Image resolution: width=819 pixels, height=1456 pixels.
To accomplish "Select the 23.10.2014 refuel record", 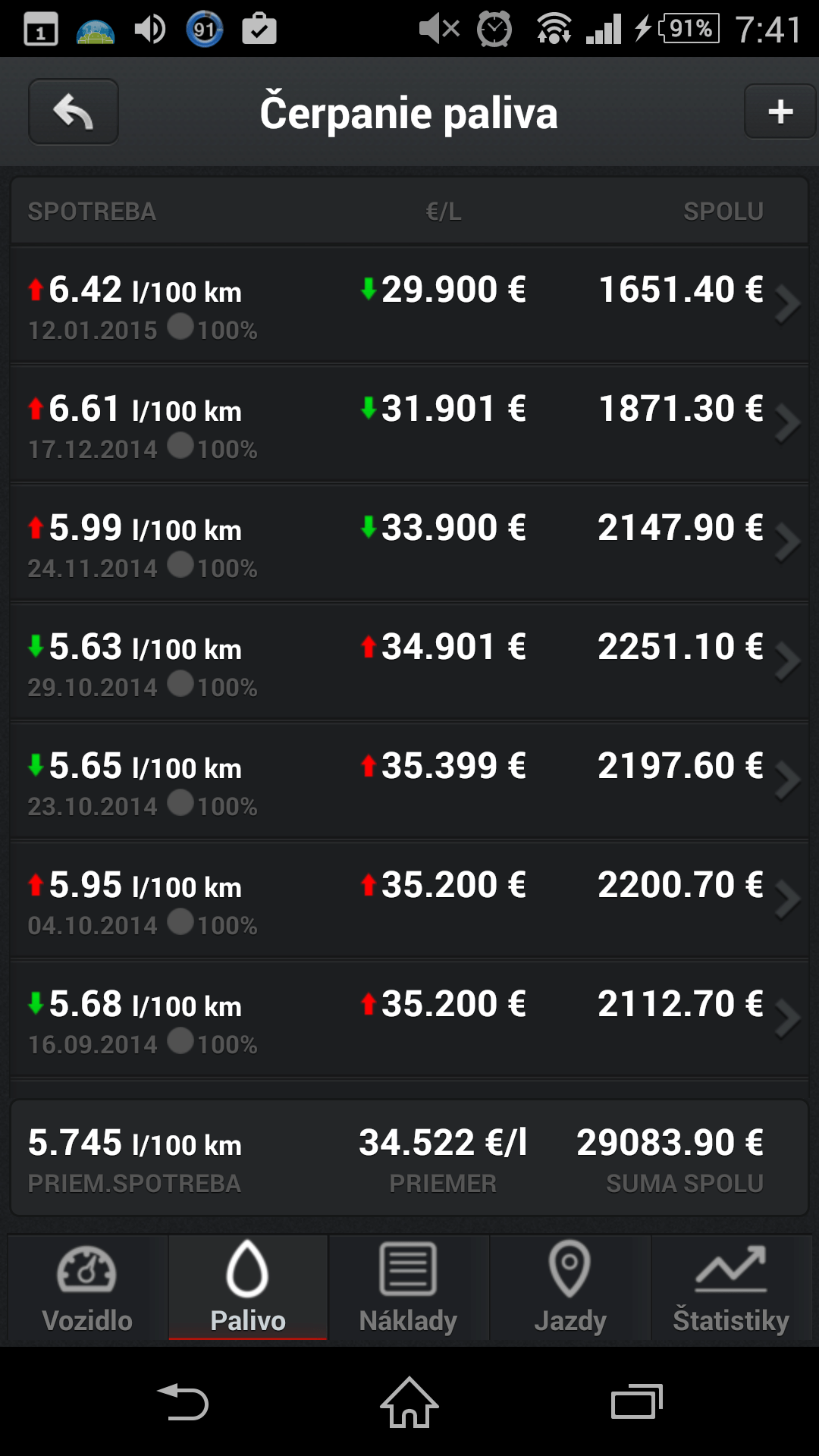I will click(x=409, y=781).
